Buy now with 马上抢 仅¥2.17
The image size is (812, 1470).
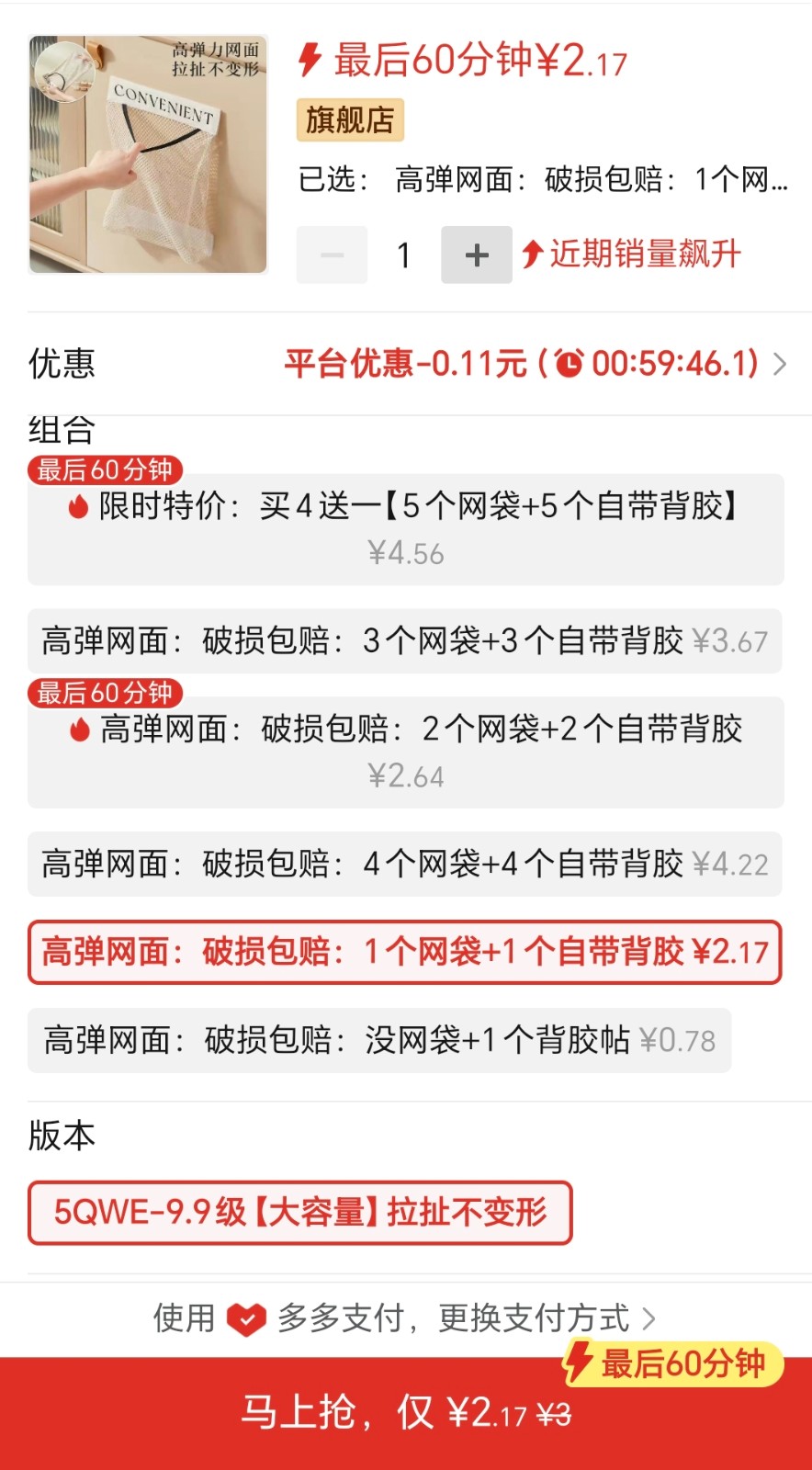pos(405,1412)
